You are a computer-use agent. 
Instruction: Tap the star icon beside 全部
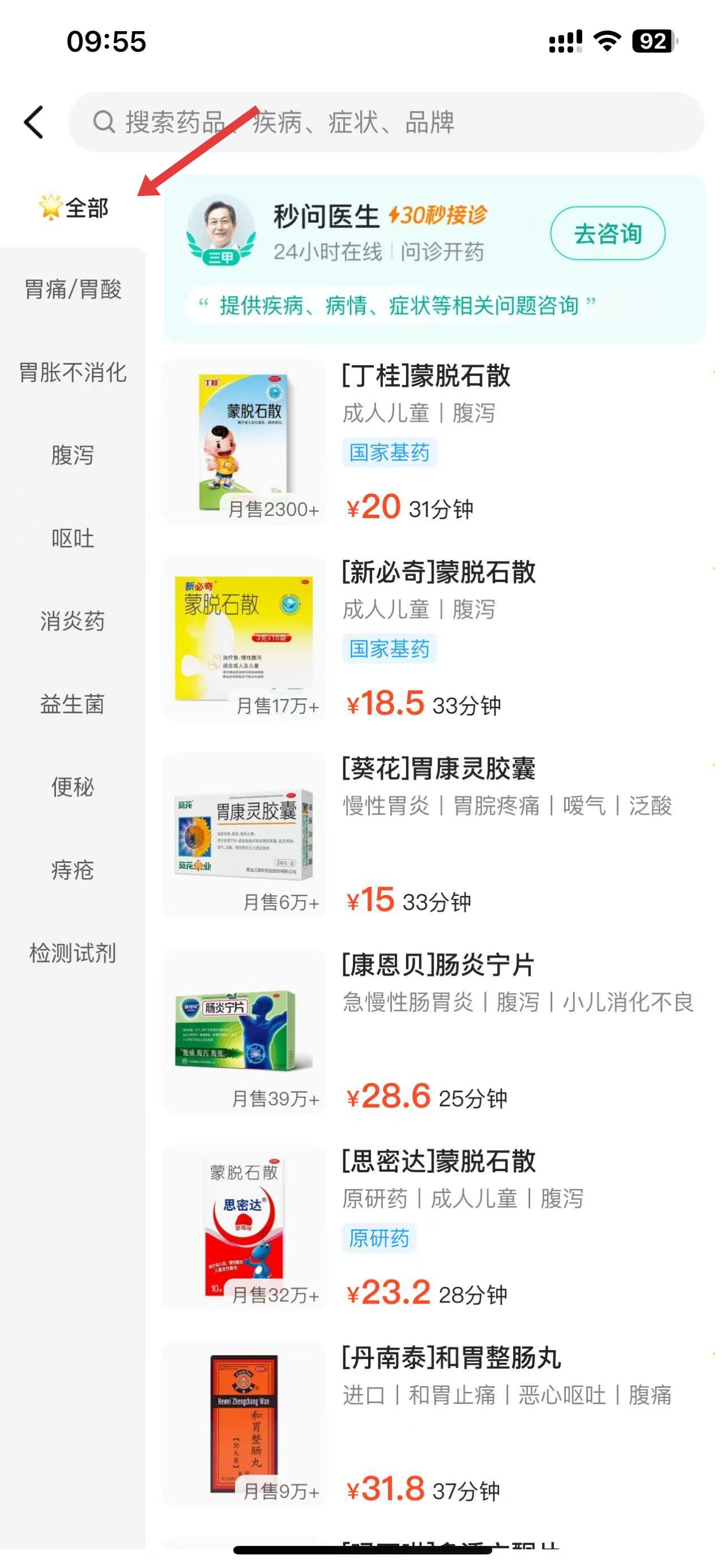(x=50, y=208)
